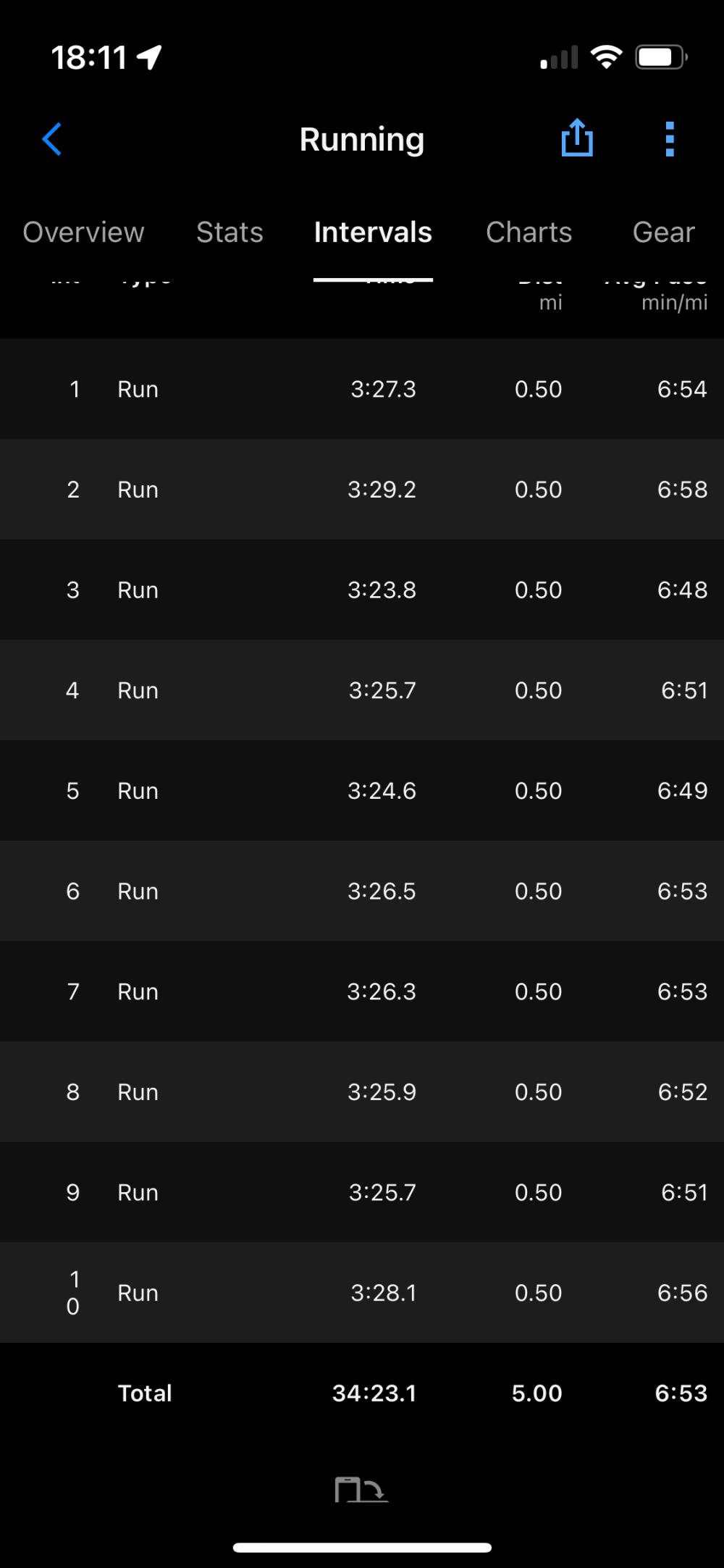Tap the rotate-to-landscape icon at the bottom
Image resolution: width=724 pixels, height=1568 pixels.
(361, 1489)
